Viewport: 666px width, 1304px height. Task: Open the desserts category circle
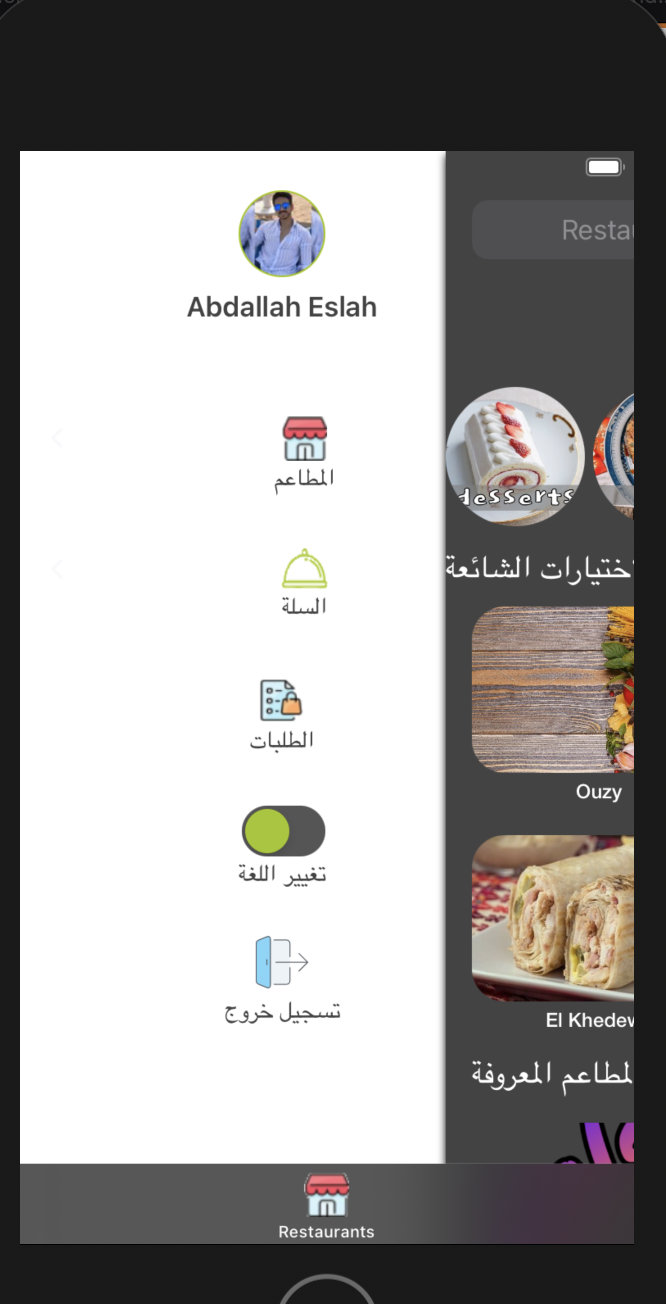click(x=515, y=456)
